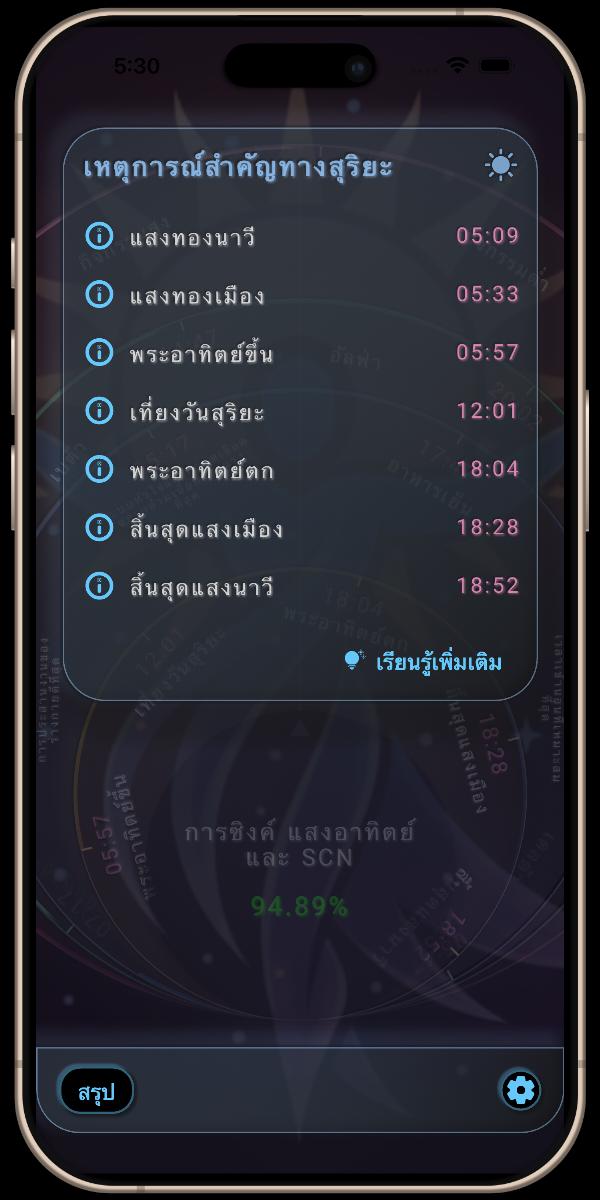This screenshot has width=600, height=1200.
Task: Open the สรุป summary button
Action: (96, 1091)
